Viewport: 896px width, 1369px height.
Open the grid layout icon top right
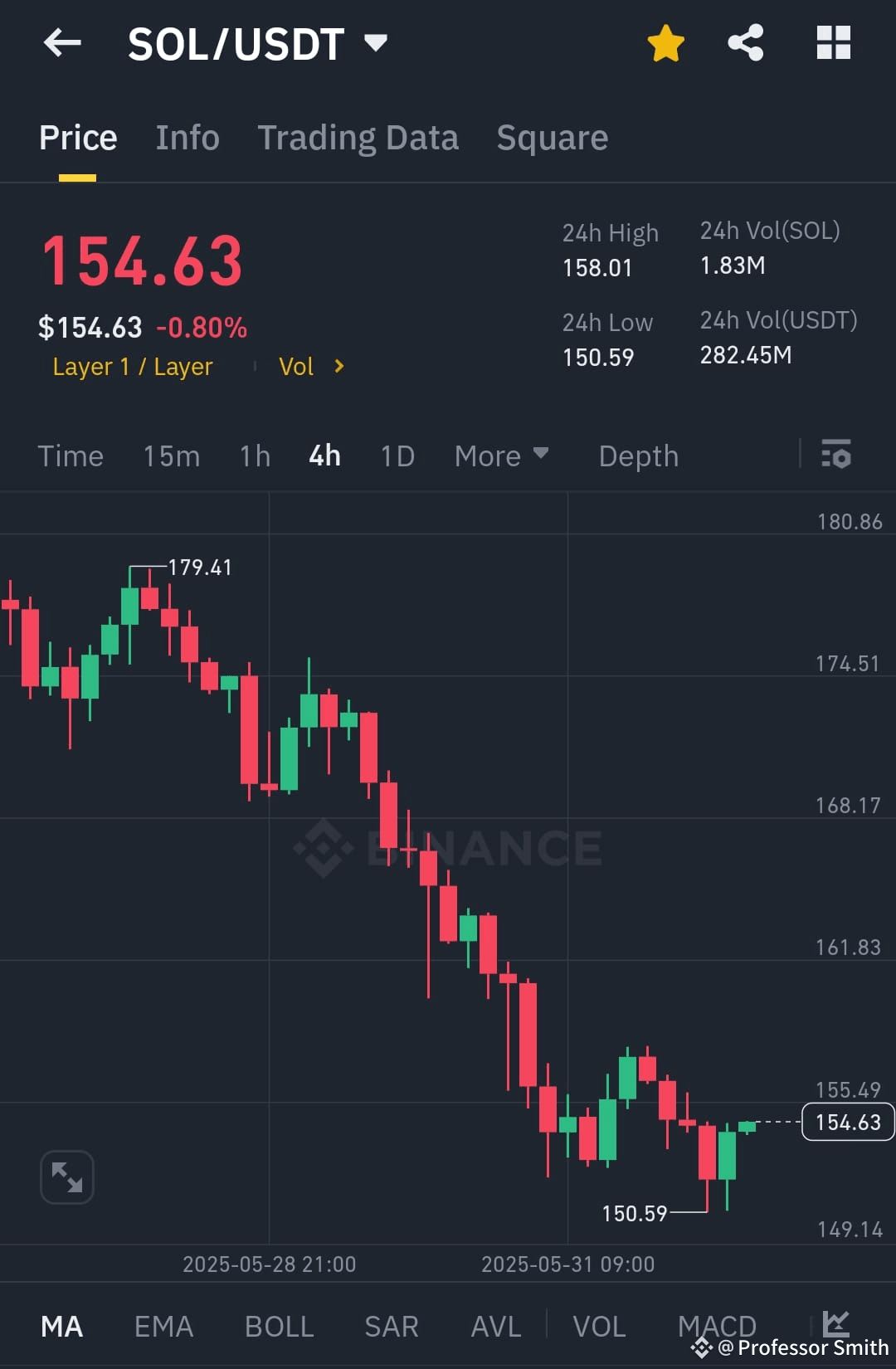[x=833, y=43]
